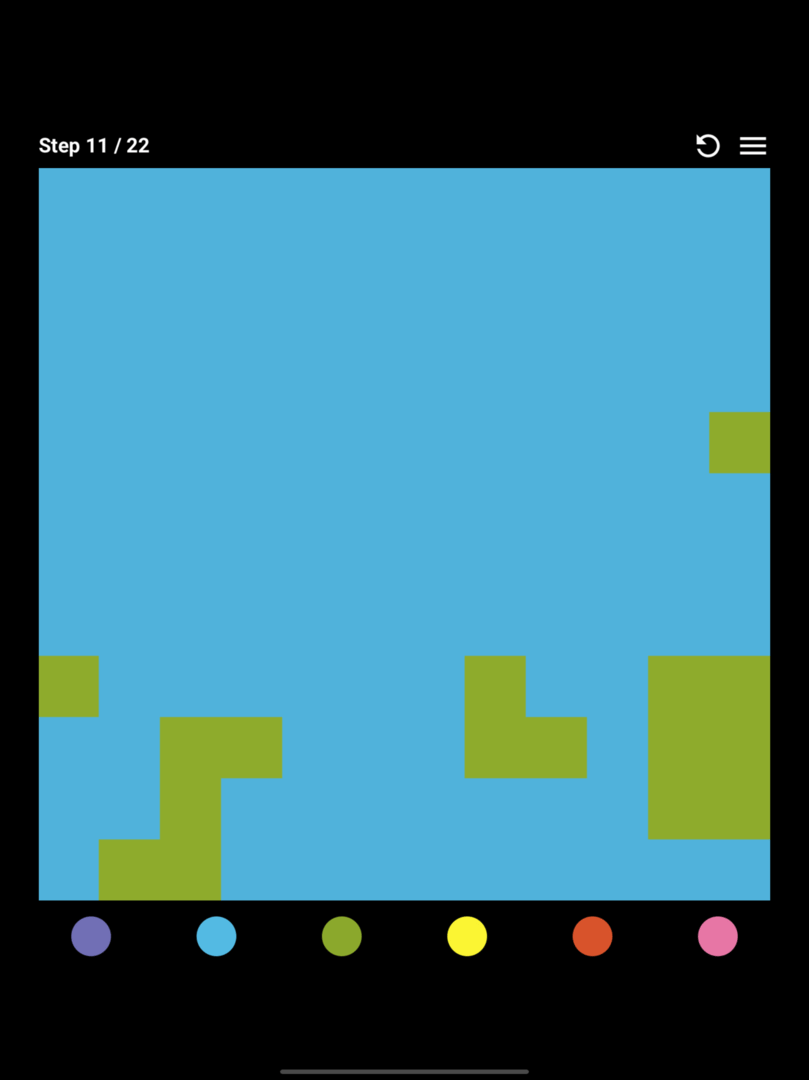Pick the yellow color swatch
This screenshot has width=809, height=1080.
tap(467, 936)
